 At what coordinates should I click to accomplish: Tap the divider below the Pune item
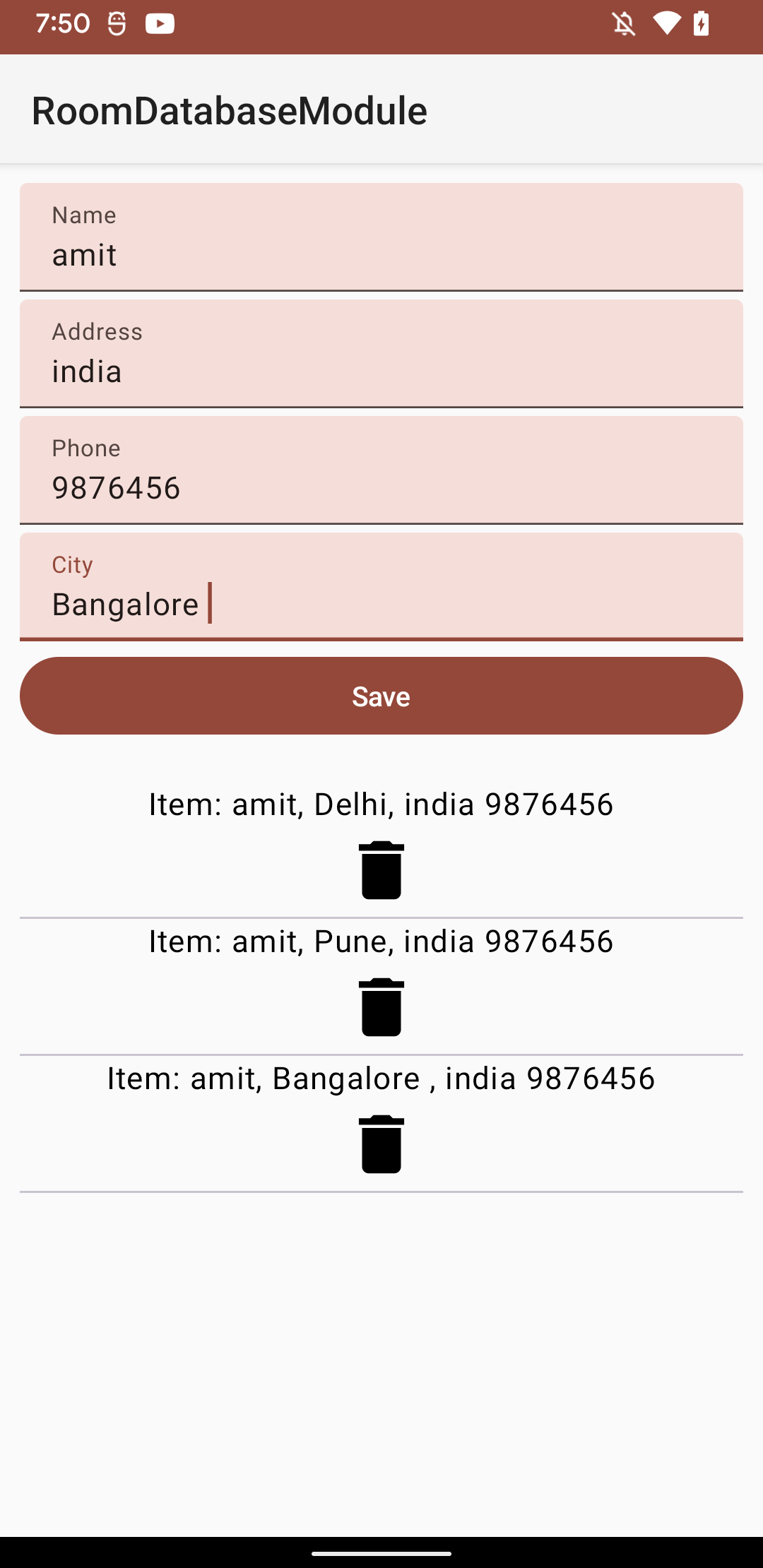point(381,1052)
